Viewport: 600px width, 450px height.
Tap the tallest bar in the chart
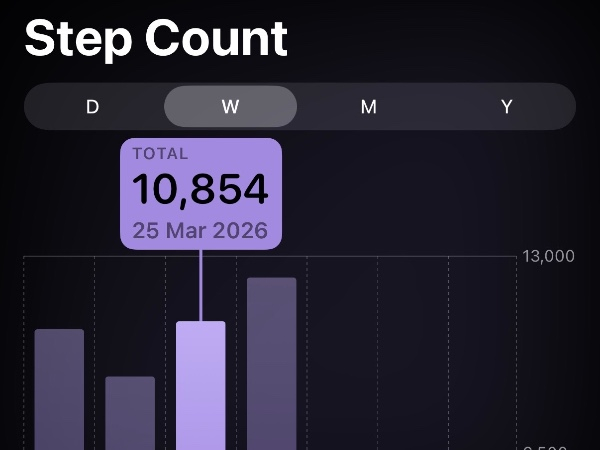pos(272,365)
